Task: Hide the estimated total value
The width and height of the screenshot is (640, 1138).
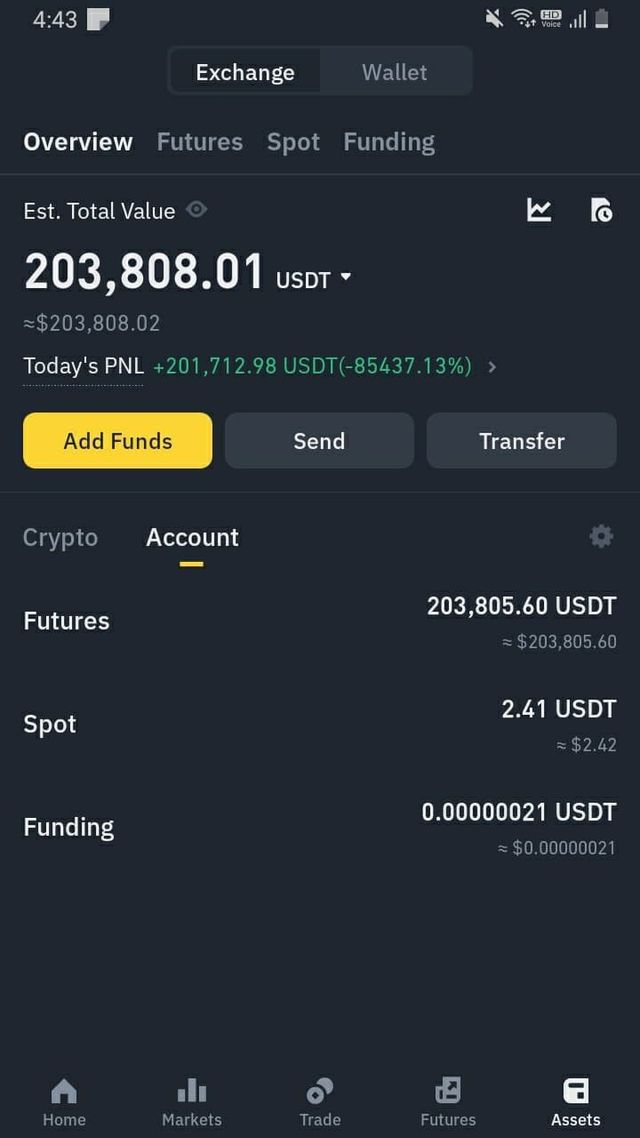Action: click(x=197, y=210)
